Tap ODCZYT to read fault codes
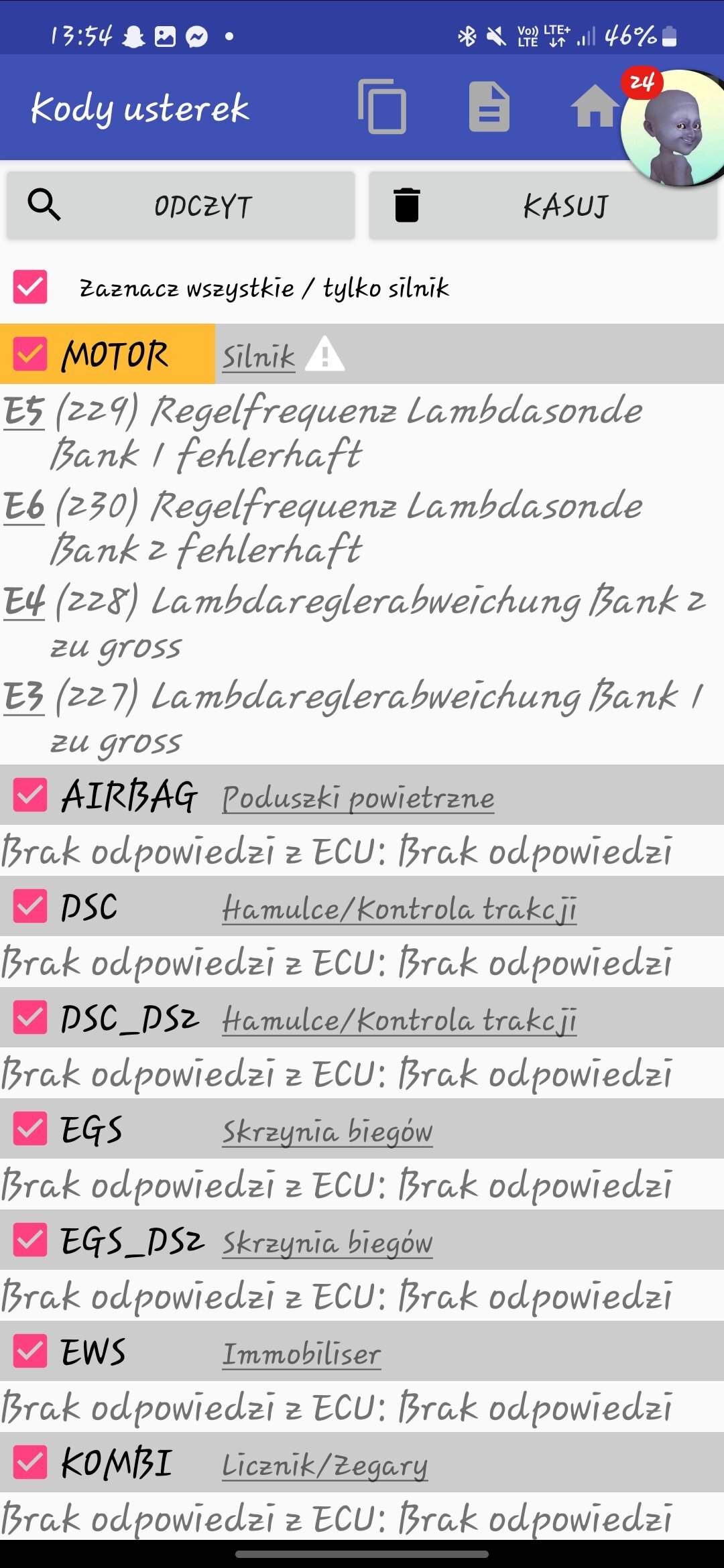The height and width of the screenshot is (1568, 724). pyautogui.click(x=180, y=206)
